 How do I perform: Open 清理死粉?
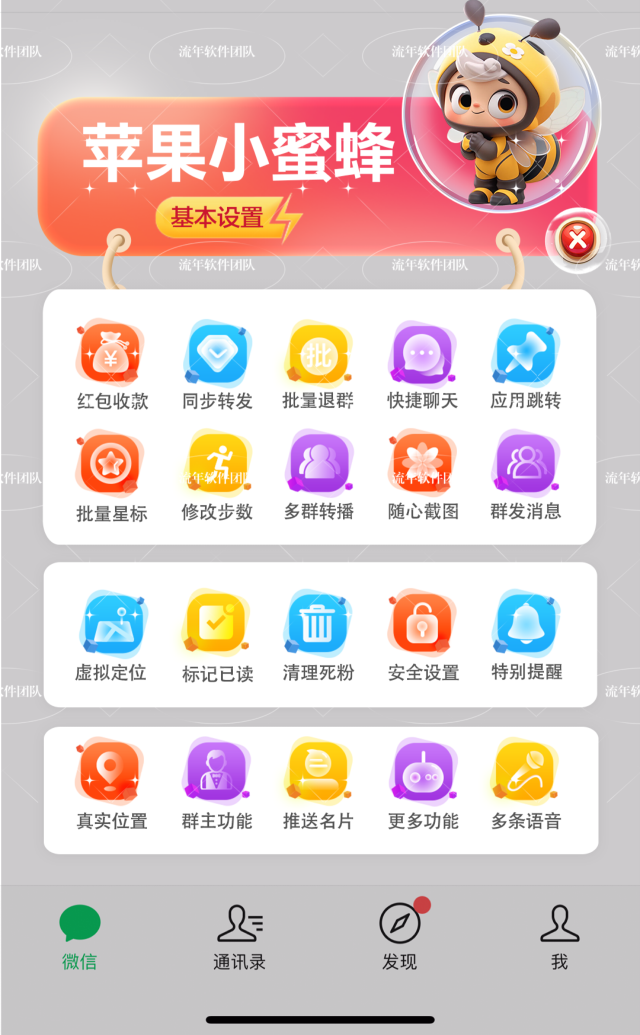pyautogui.click(x=318, y=628)
